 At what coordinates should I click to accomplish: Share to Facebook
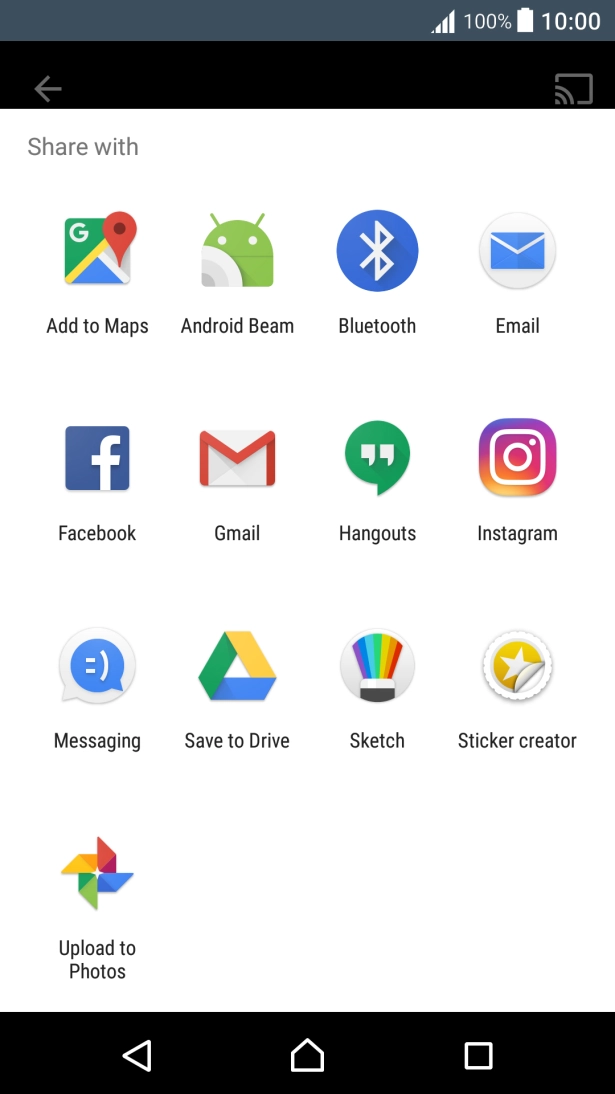pyautogui.click(x=97, y=458)
